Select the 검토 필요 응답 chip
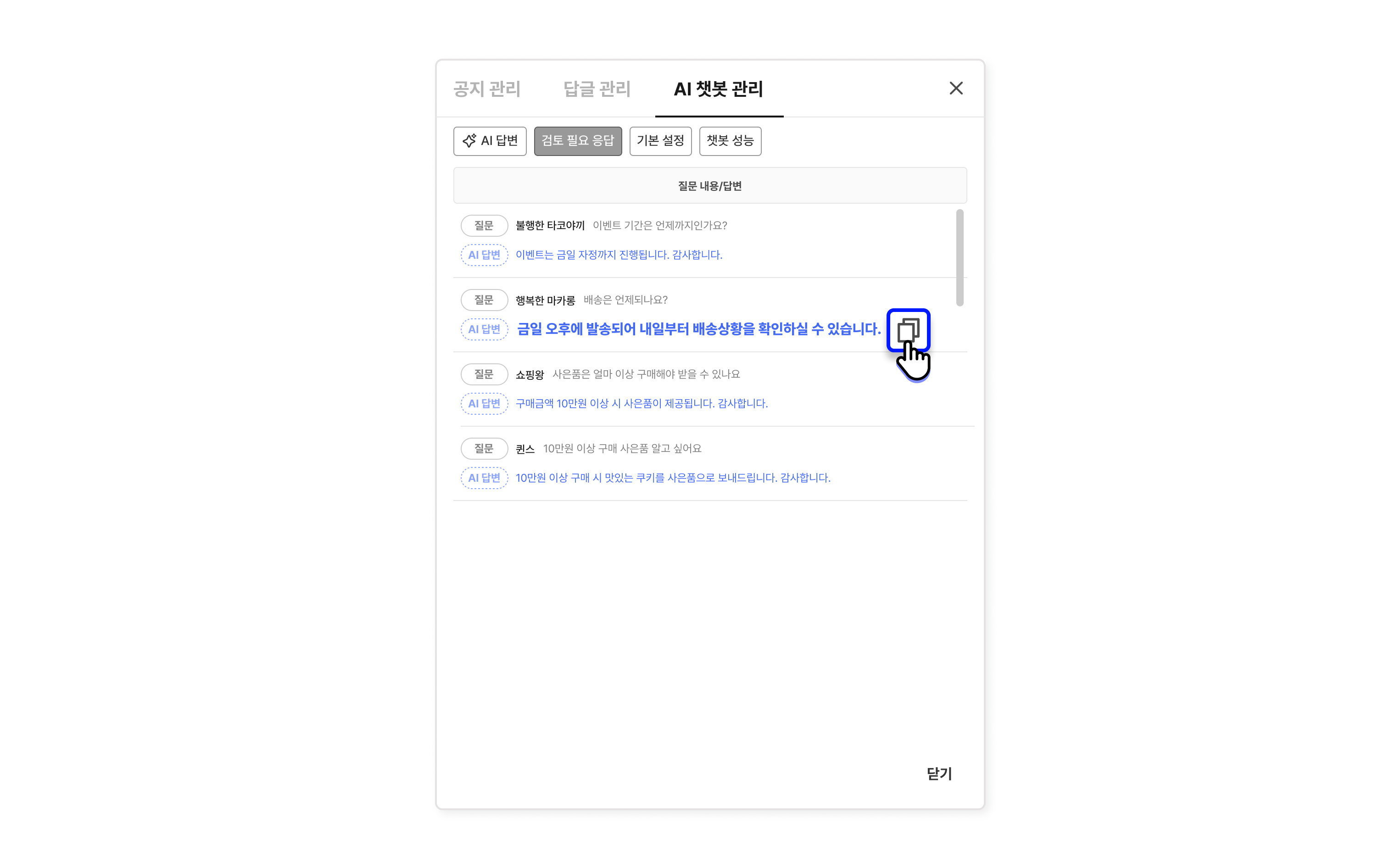The height and width of the screenshot is (868, 1395). [x=578, y=141]
